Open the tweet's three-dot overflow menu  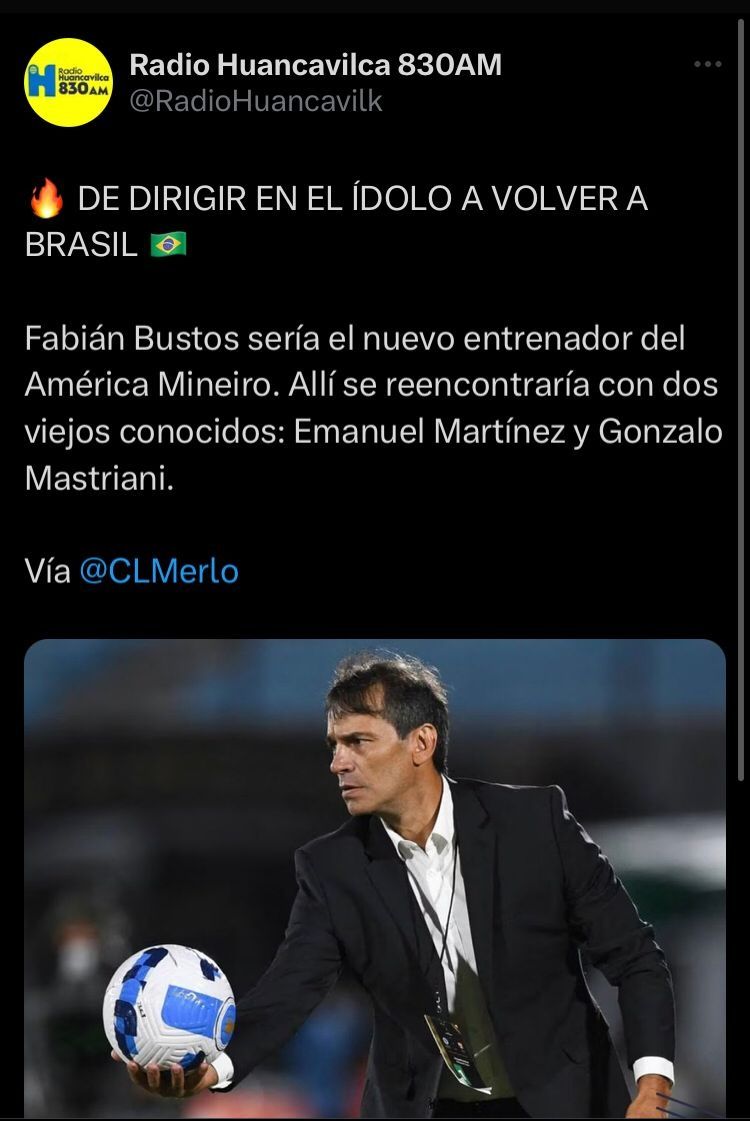[707, 65]
